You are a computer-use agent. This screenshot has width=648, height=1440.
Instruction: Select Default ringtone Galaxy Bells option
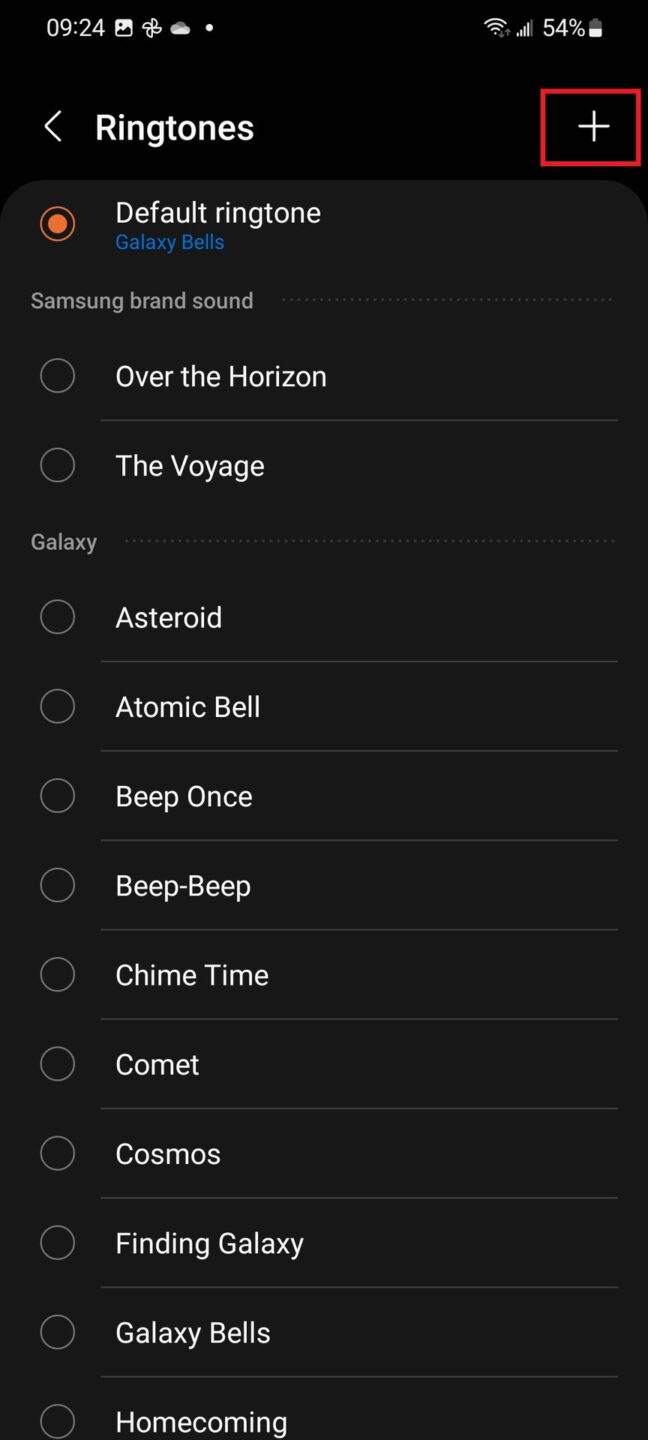tap(218, 224)
